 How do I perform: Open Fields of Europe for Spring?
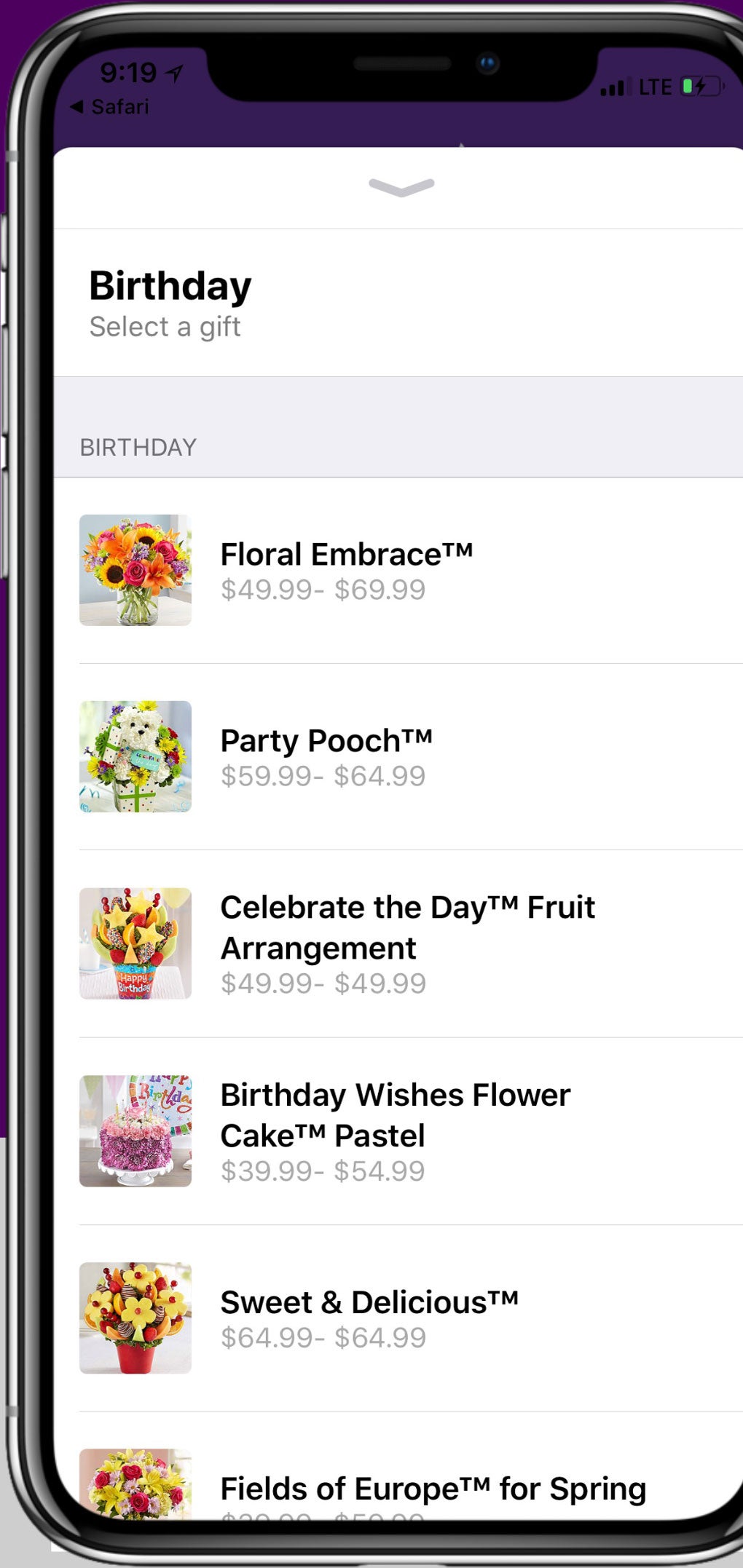[x=398, y=1466]
